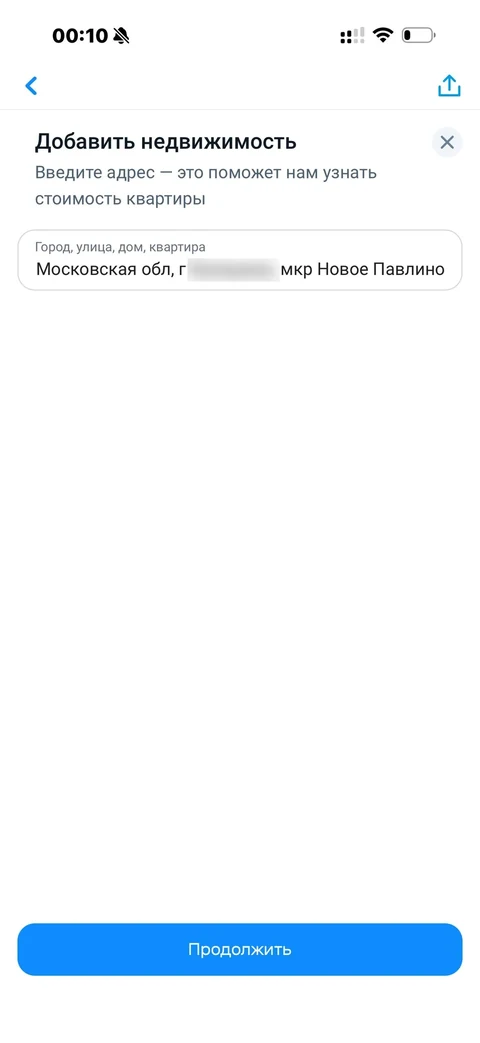Go back using the top-left arrow

tap(31, 86)
